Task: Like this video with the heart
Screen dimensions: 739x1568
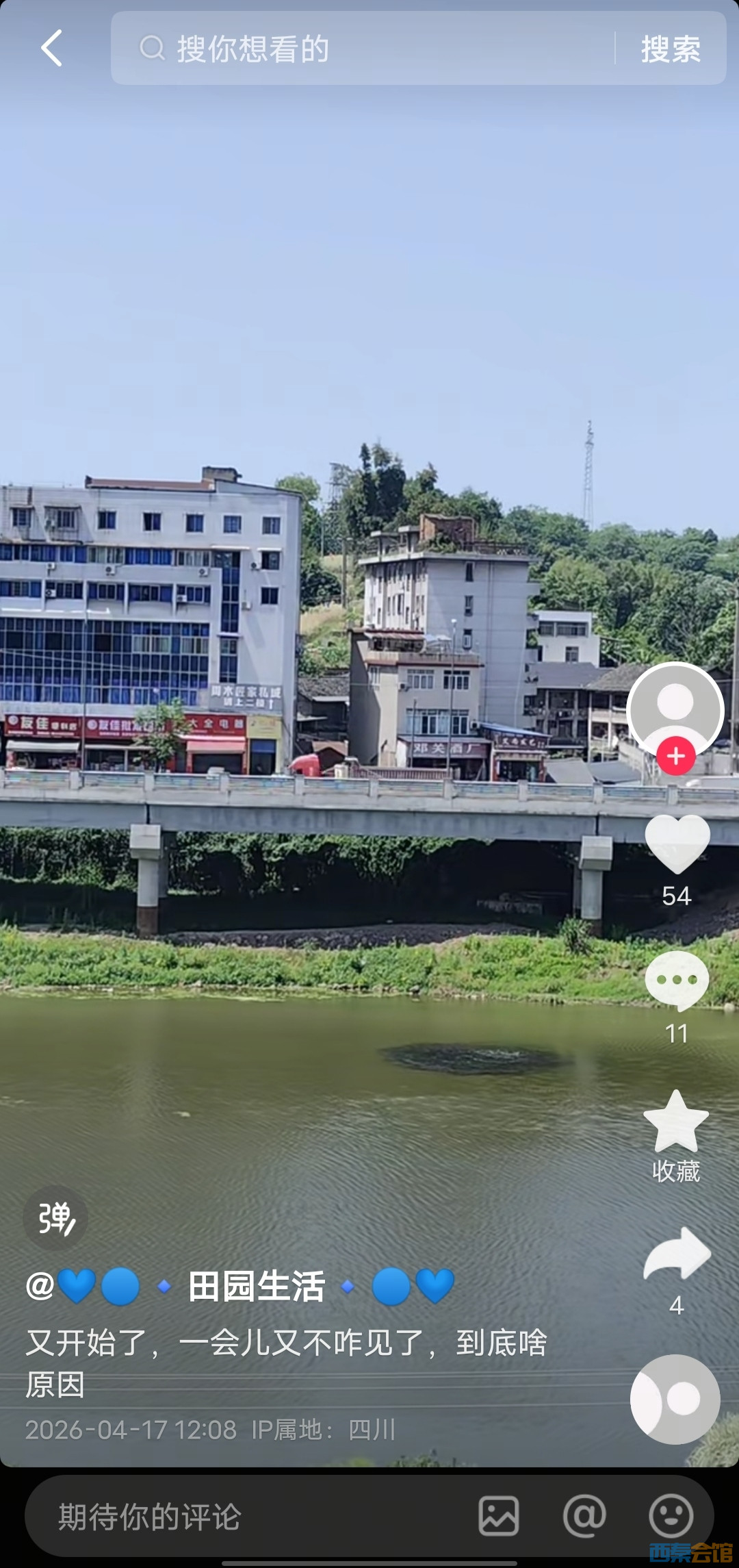Action: pos(677,844)
